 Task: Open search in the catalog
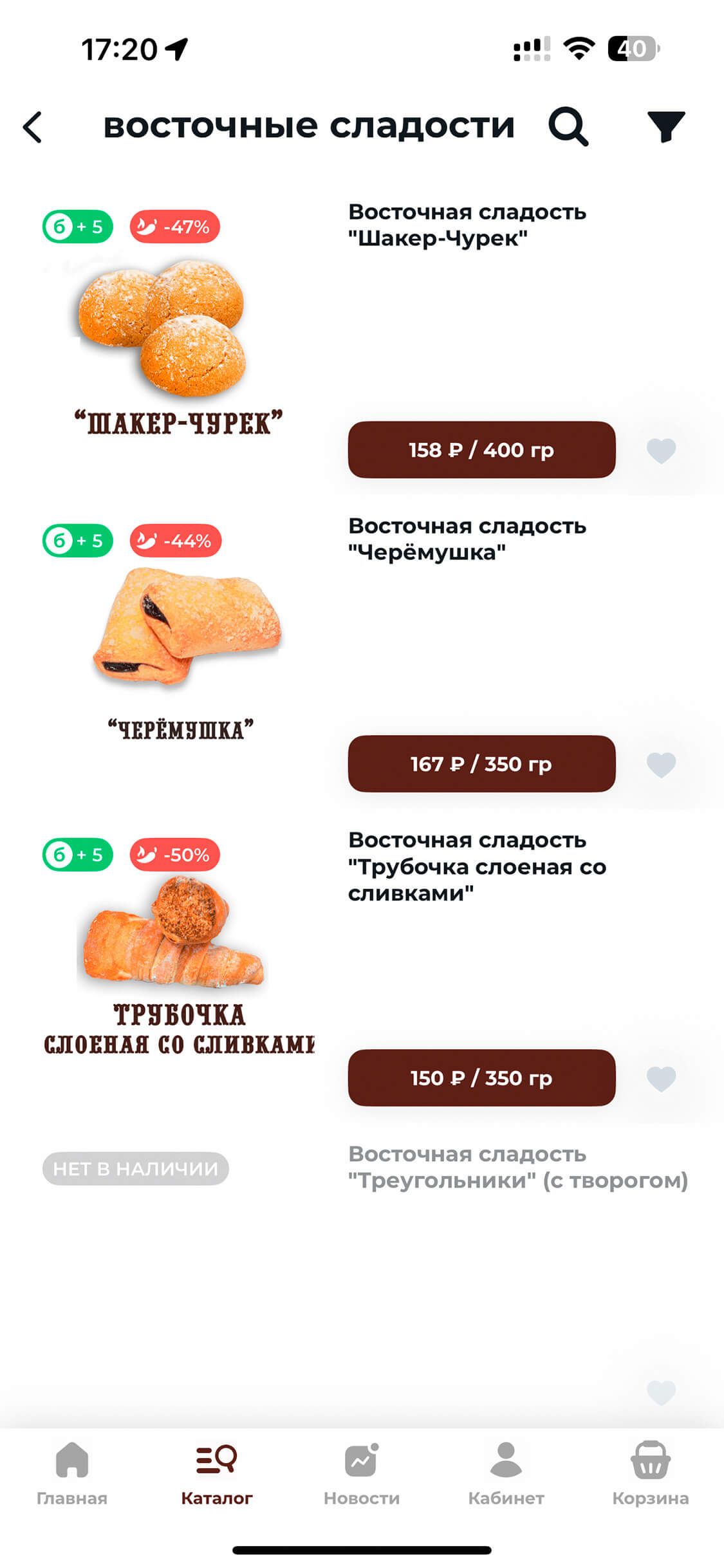568,127
